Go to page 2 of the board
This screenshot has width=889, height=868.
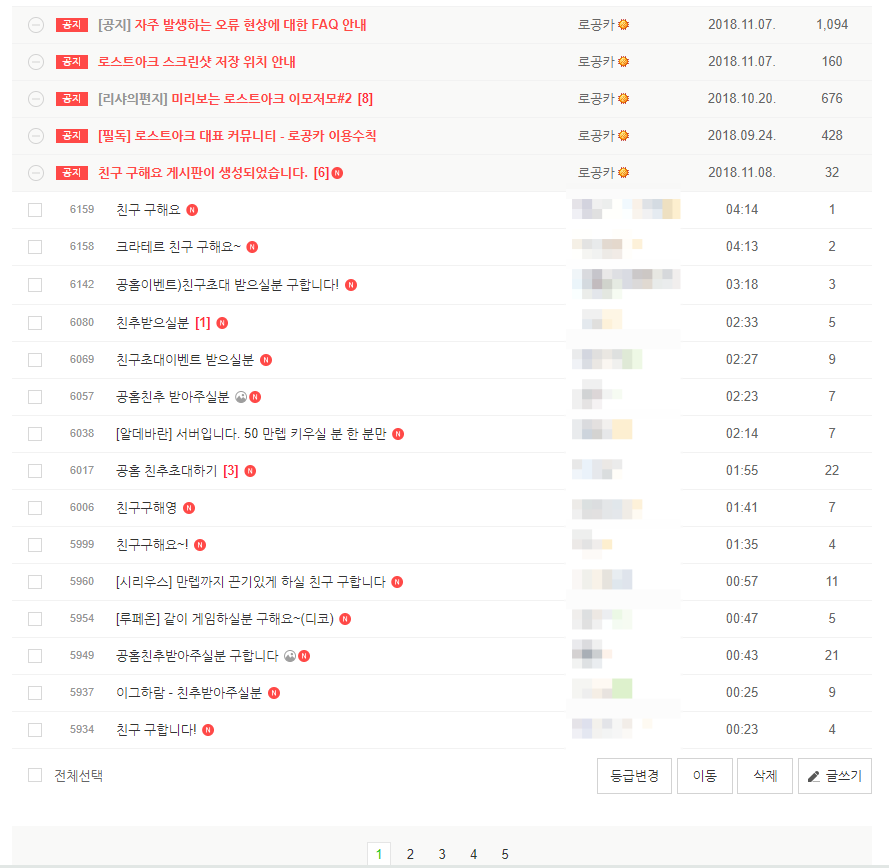[410, 854]
